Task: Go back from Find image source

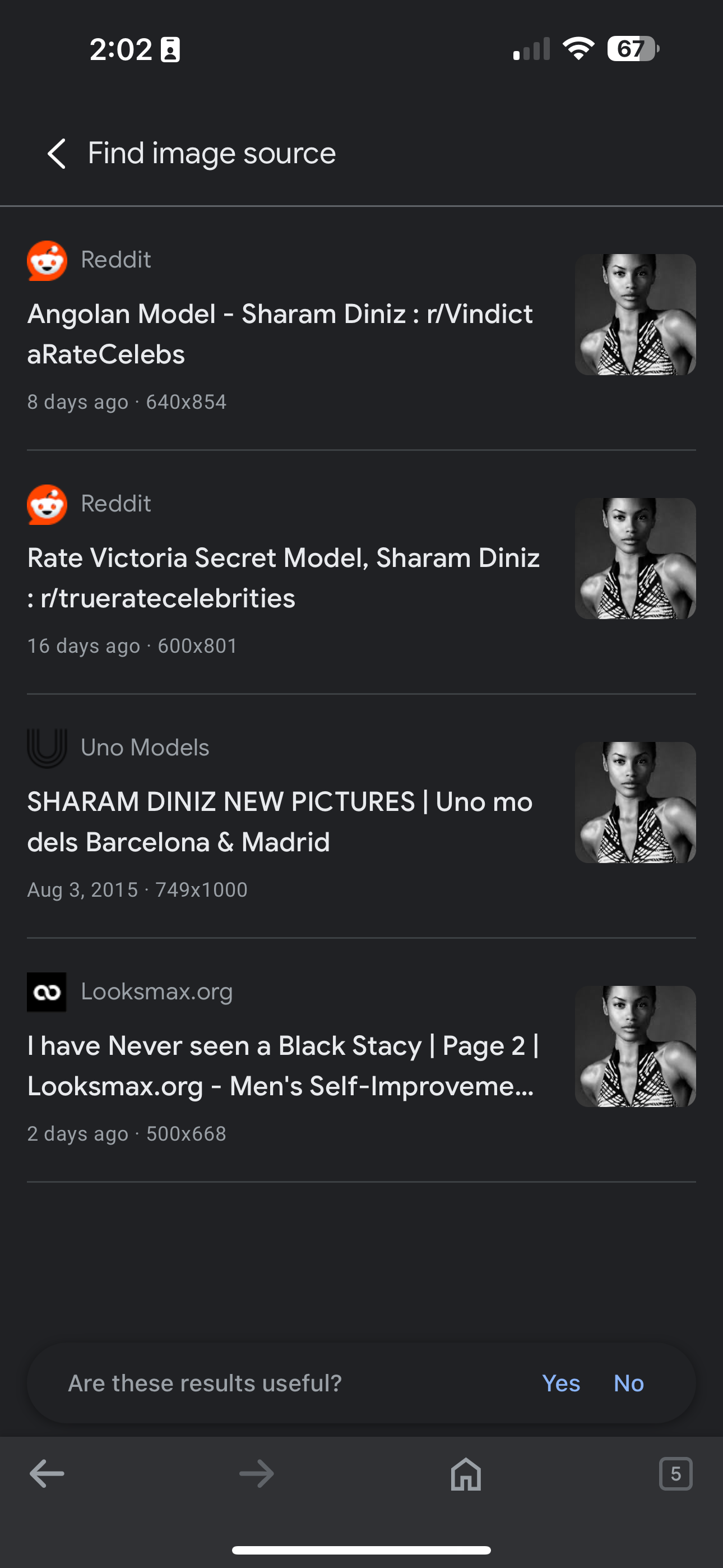Action: pyautogui.click(x=57, y=154)
